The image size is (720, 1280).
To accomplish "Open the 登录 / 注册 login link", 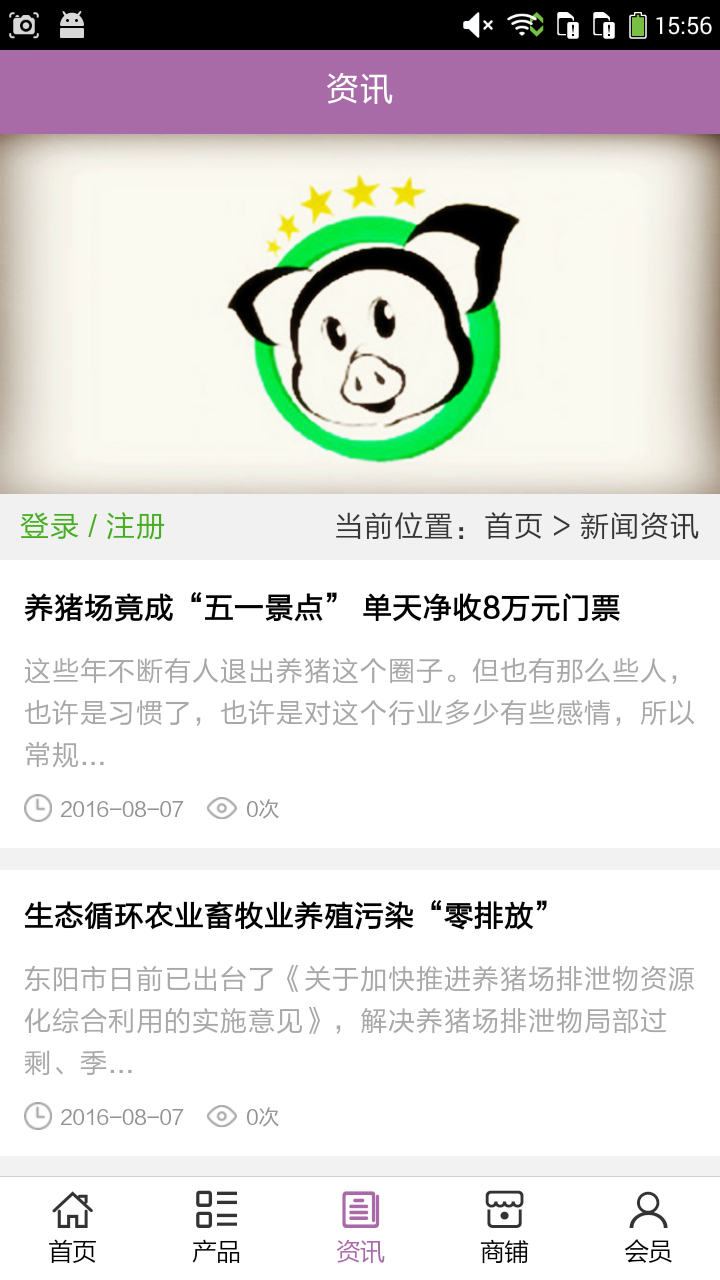I will pos(92,526).
